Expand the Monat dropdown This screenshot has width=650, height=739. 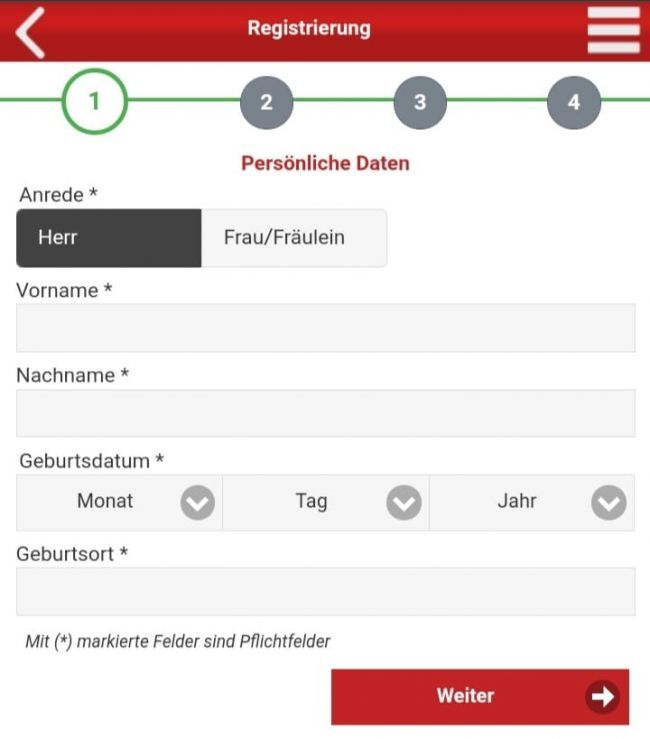pos(120,502)
